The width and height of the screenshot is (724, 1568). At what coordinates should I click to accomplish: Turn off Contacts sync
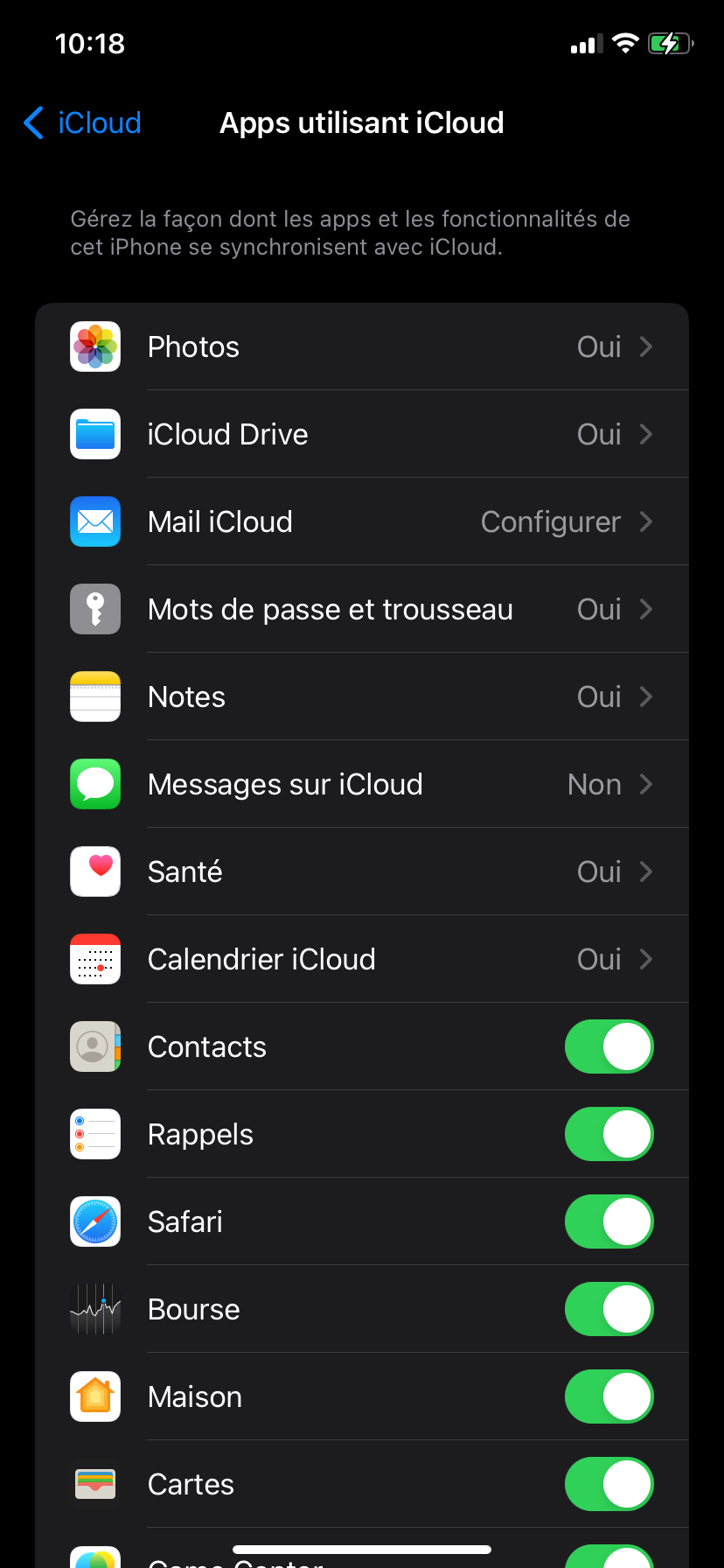point(609,1047)
